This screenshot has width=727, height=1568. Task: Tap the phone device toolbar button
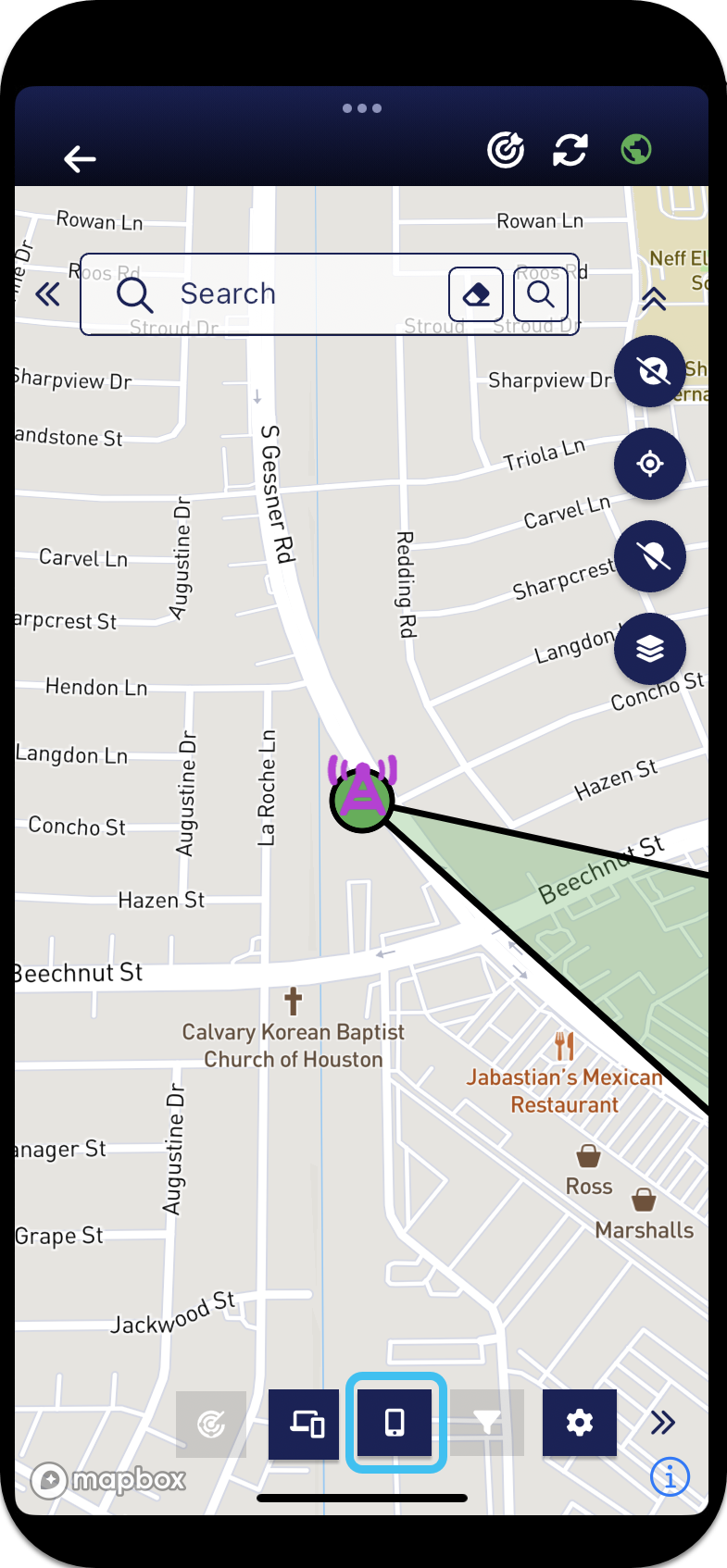[395, 1423]
